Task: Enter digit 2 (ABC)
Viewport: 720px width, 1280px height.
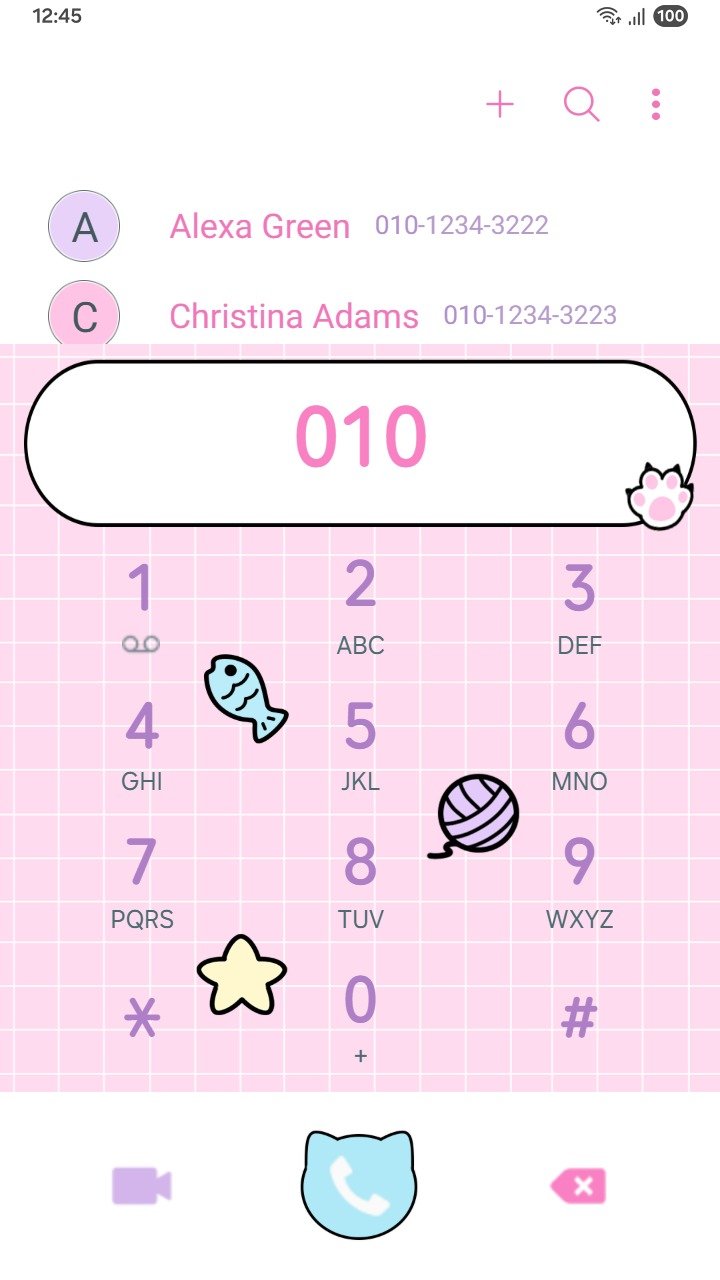Action: [360, 604]
